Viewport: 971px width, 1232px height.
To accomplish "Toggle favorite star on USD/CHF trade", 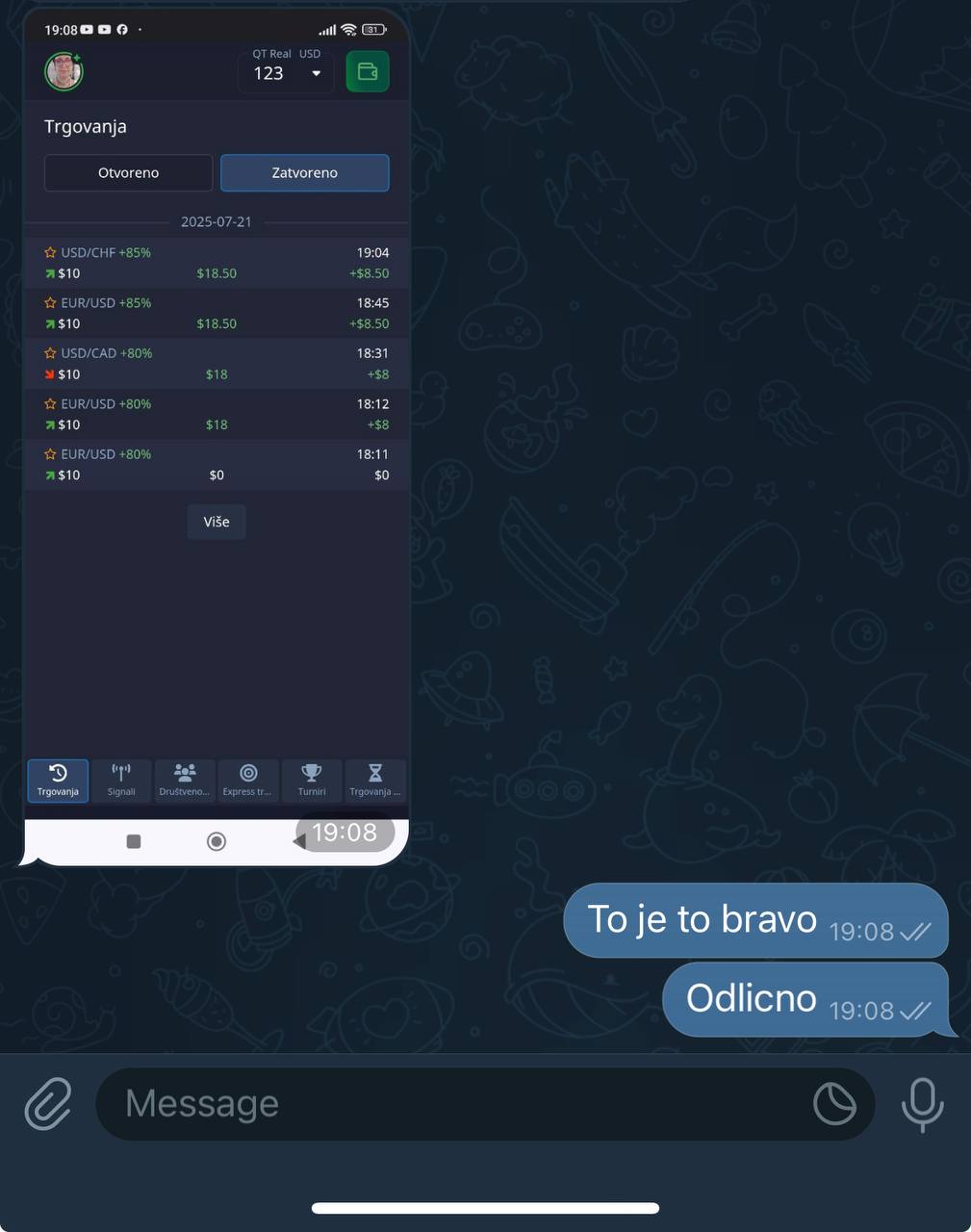I will pyautogui.click(x=50, y=252).
